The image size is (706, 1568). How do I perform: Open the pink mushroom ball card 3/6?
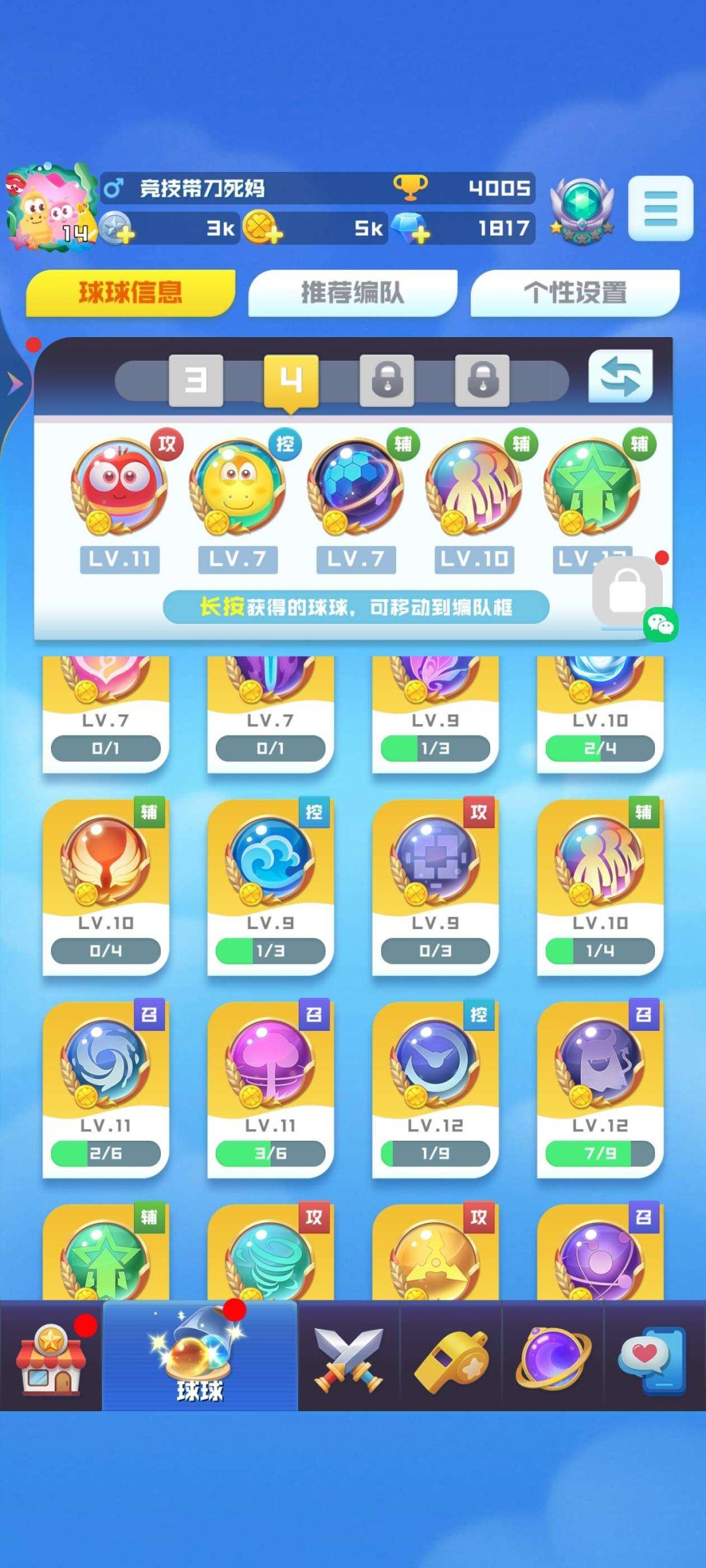click(270, 1088)
